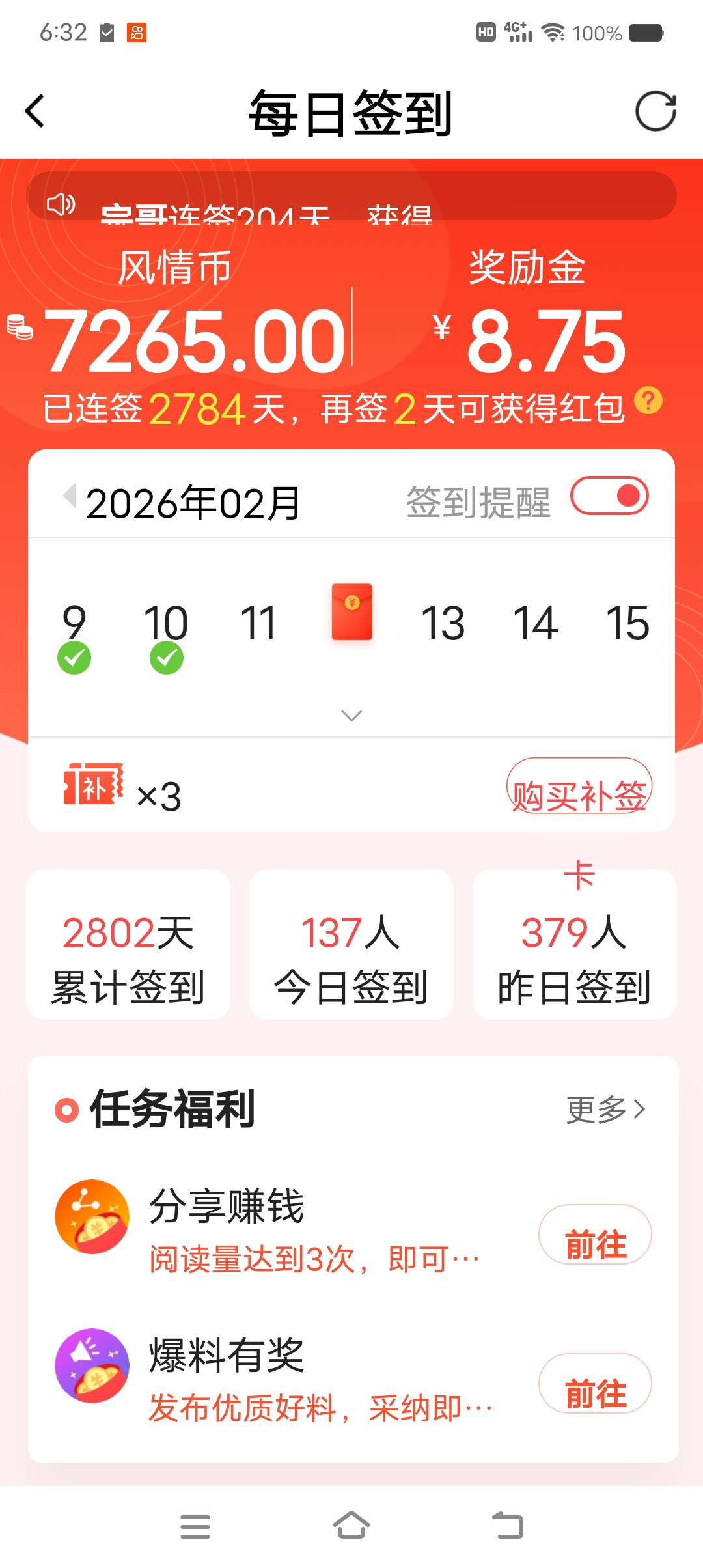
Task: Expand the calendar with the down chevron
Action: [351, 716]
